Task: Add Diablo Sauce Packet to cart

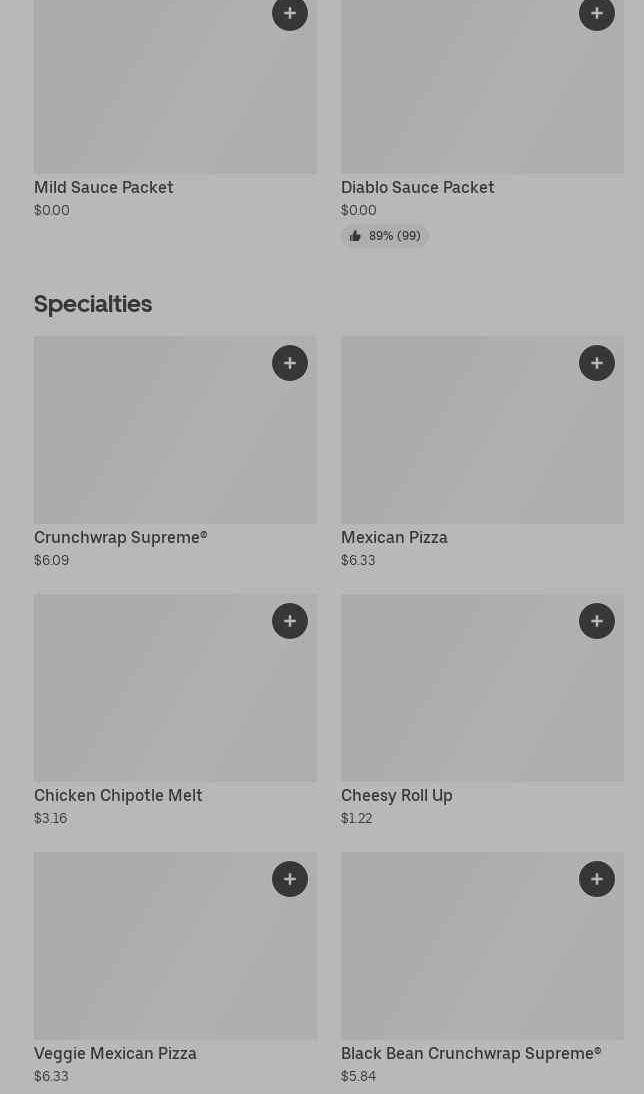Action: click(x=597, y=13)
